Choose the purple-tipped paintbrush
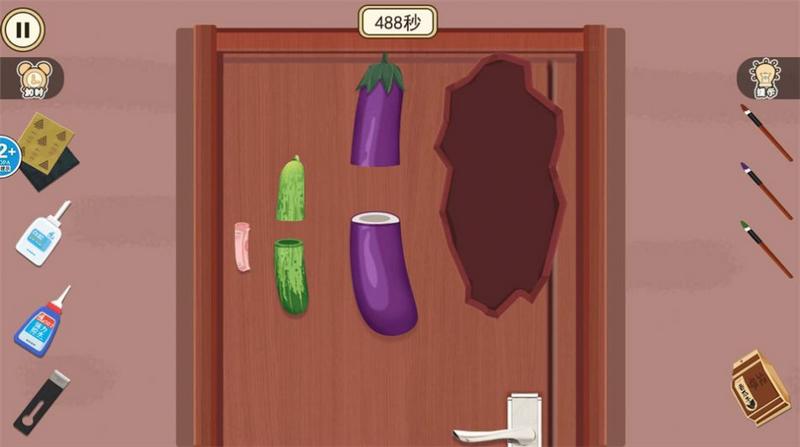Screen dimensions: 800x447 pos(765,190)
